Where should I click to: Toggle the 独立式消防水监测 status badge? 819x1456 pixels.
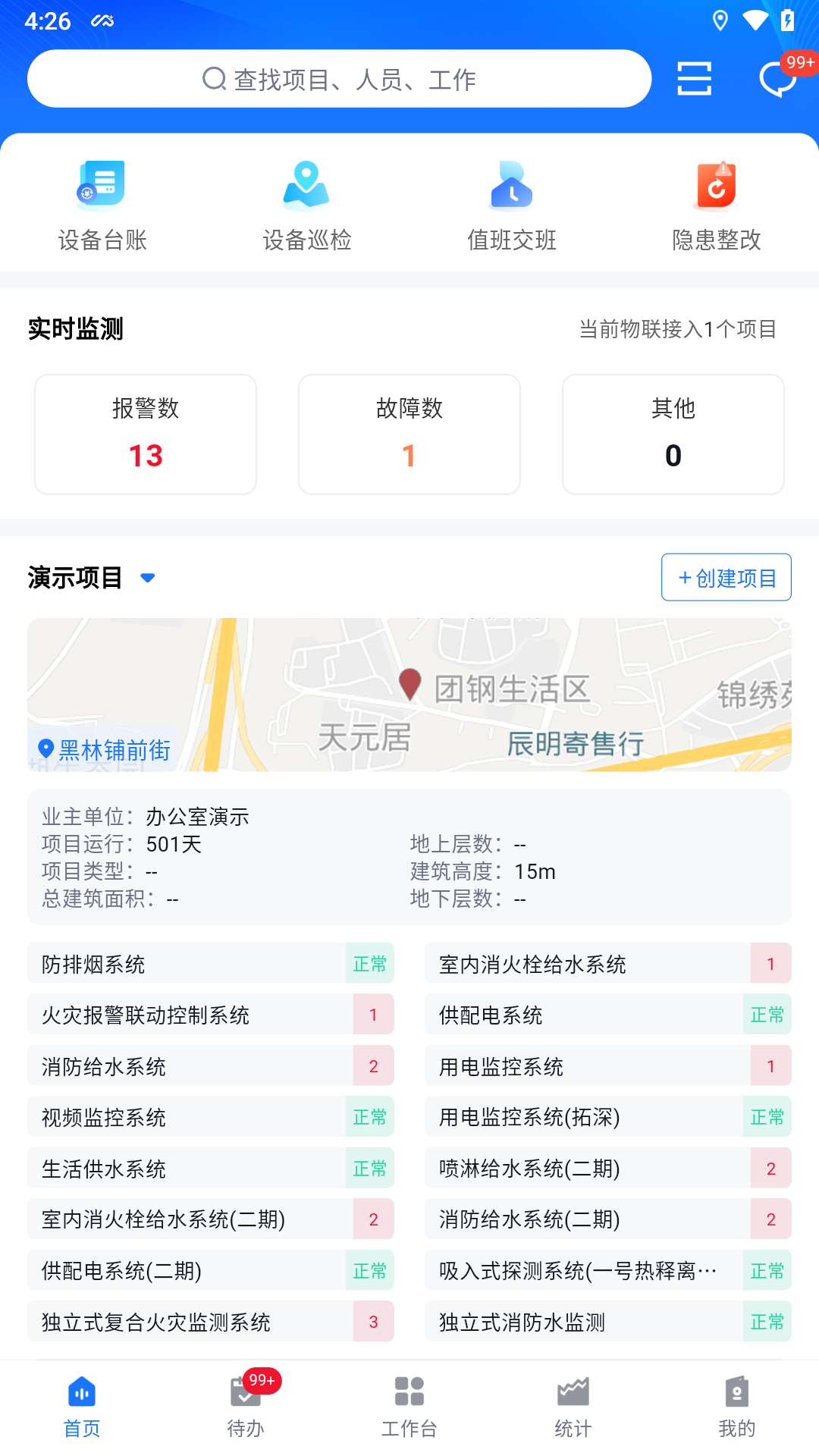[767, 1321]
